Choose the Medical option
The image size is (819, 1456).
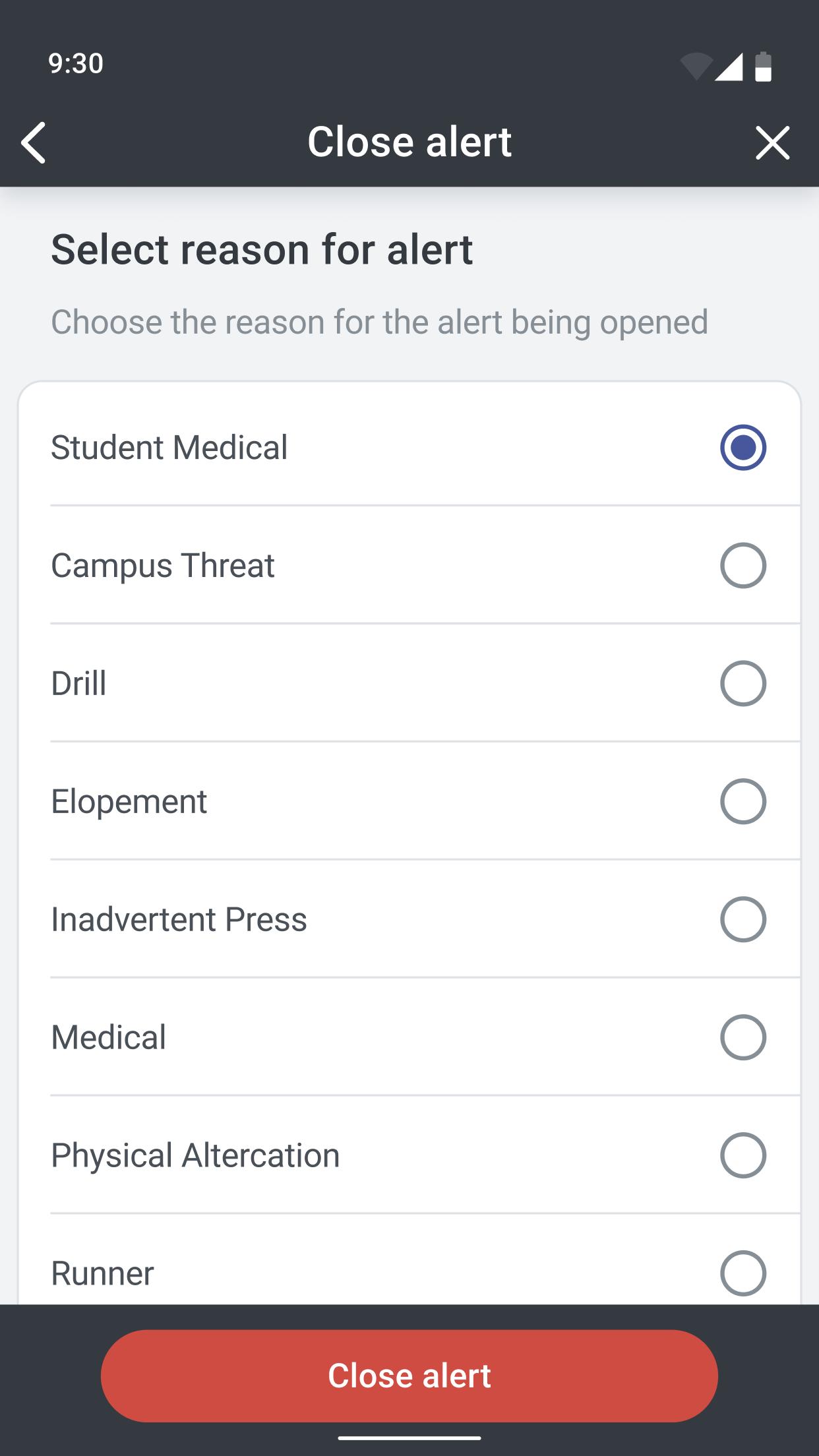pyautogui.click(x=409, y=1037)
